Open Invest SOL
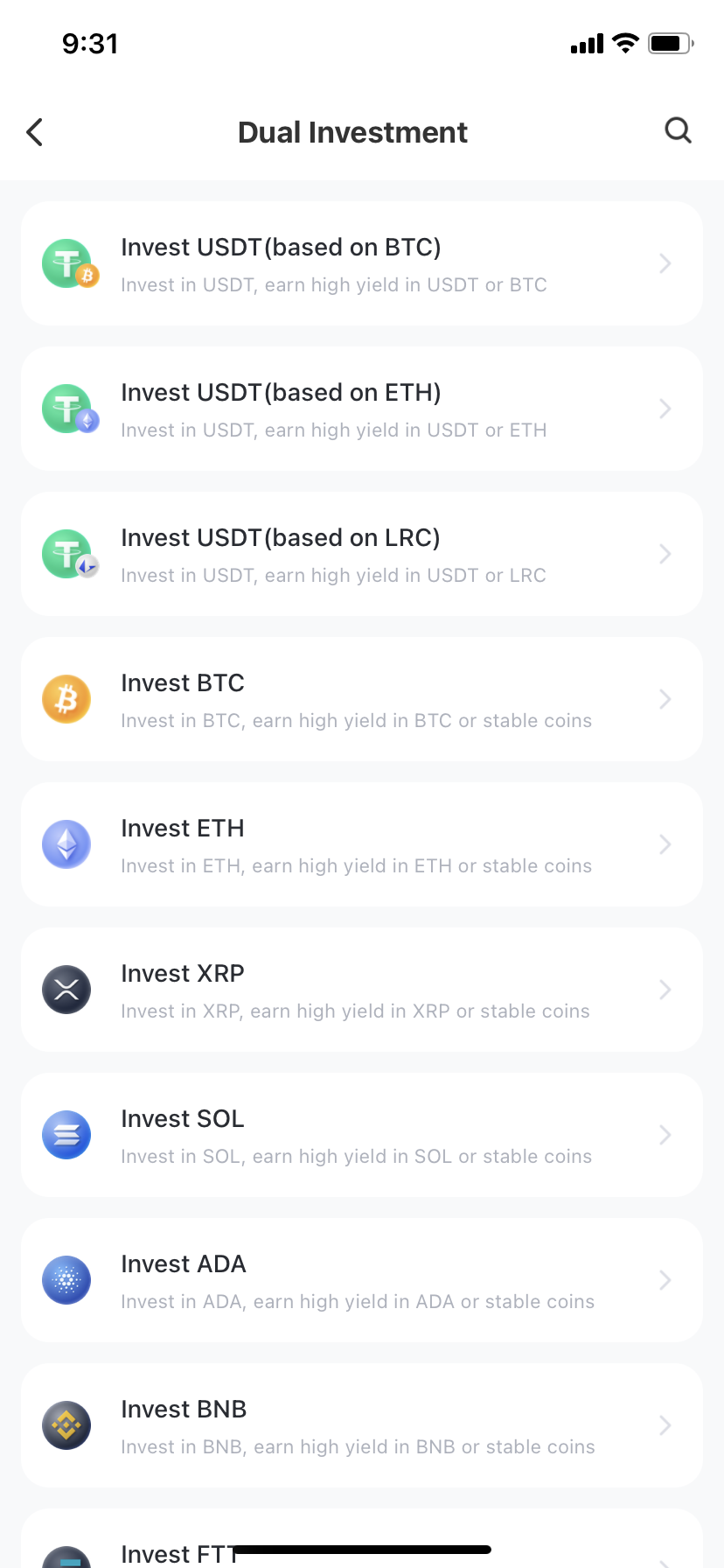The height and width of the screenshot is (1568, 724). tap(362, 1135)
